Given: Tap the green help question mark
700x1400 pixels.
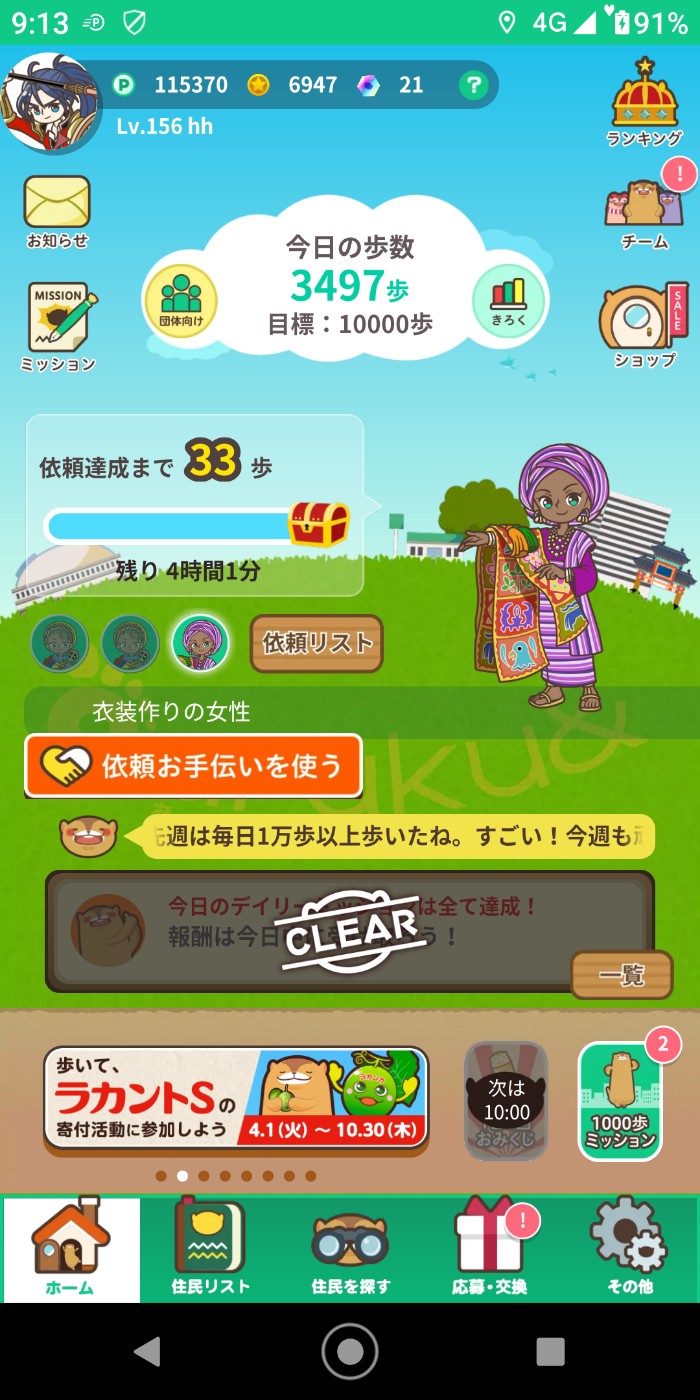Looking at the screenshot, I should pos(472,85).
